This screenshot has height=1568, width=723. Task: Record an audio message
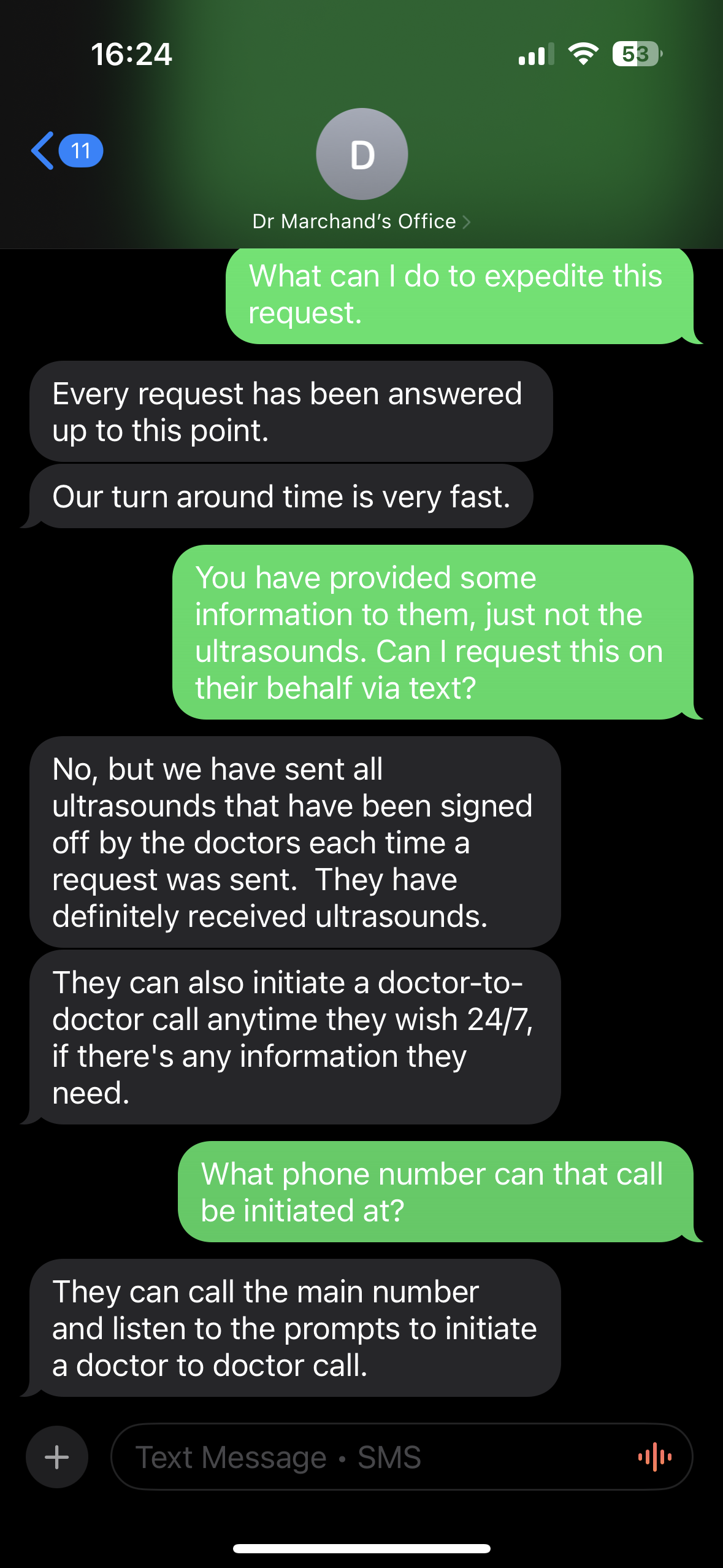coord(654,1457)
